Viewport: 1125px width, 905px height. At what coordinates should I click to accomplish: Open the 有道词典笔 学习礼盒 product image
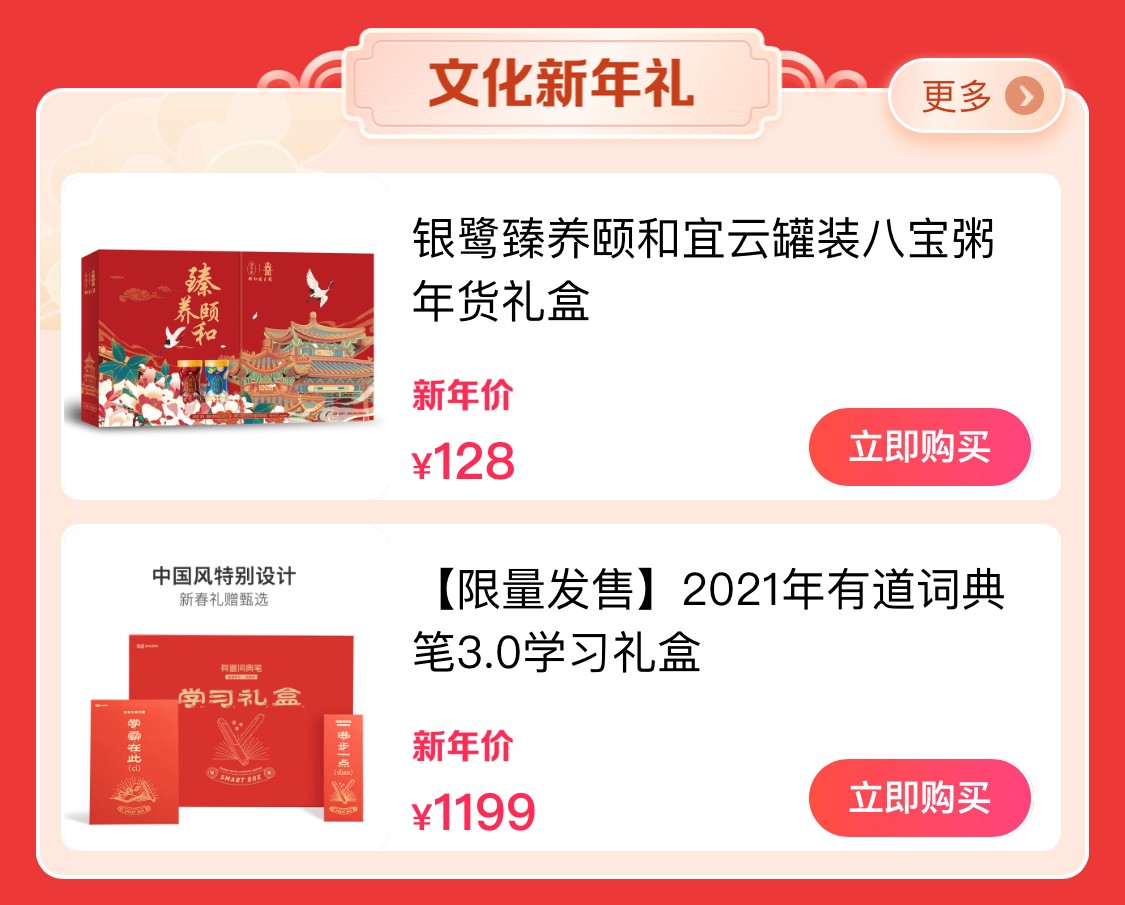[x=226, y=690]
